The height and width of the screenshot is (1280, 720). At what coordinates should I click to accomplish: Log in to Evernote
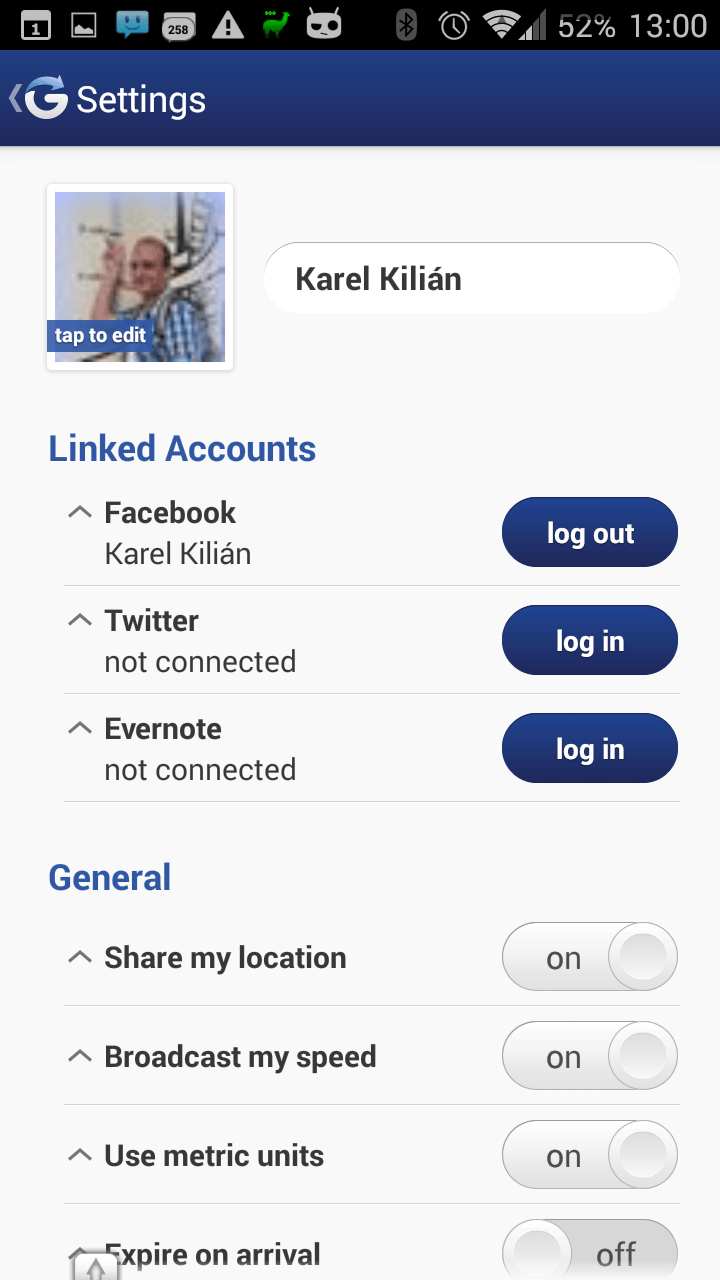point(590,748)
